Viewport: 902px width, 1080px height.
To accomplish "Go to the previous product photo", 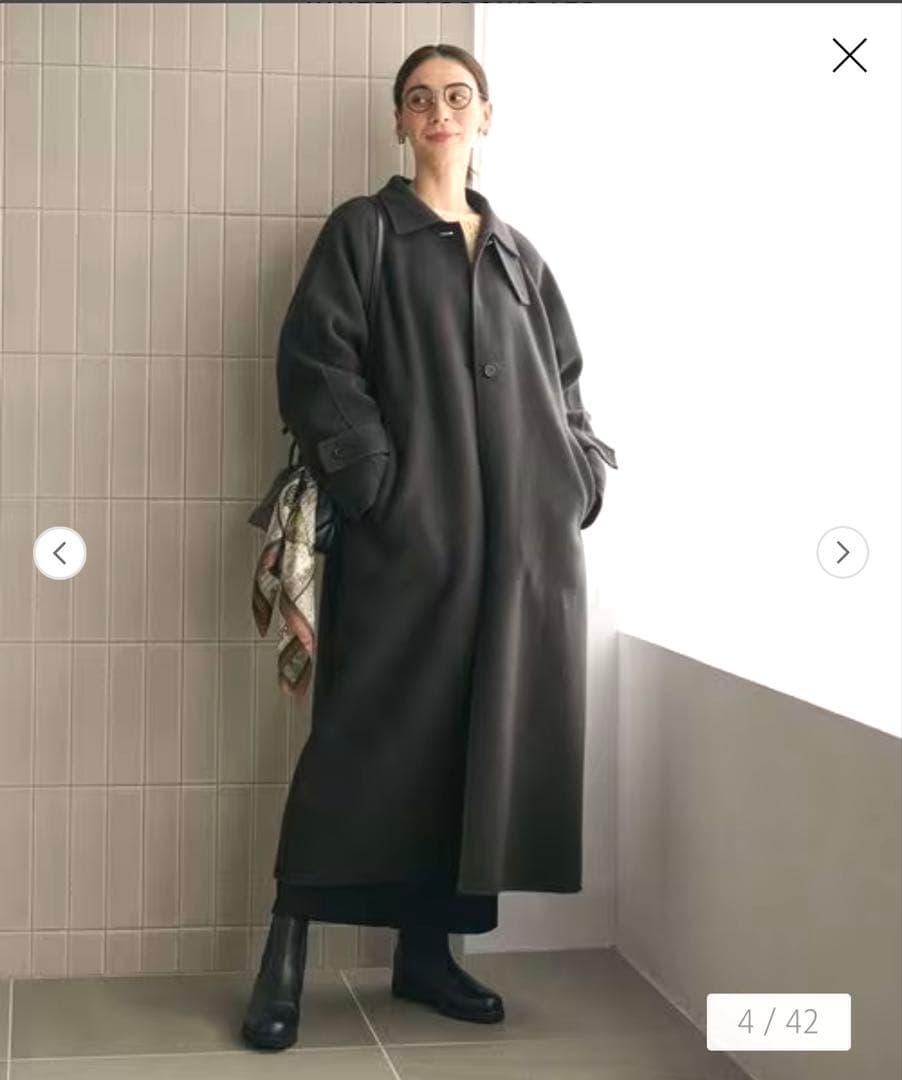I will pos(60,552).
